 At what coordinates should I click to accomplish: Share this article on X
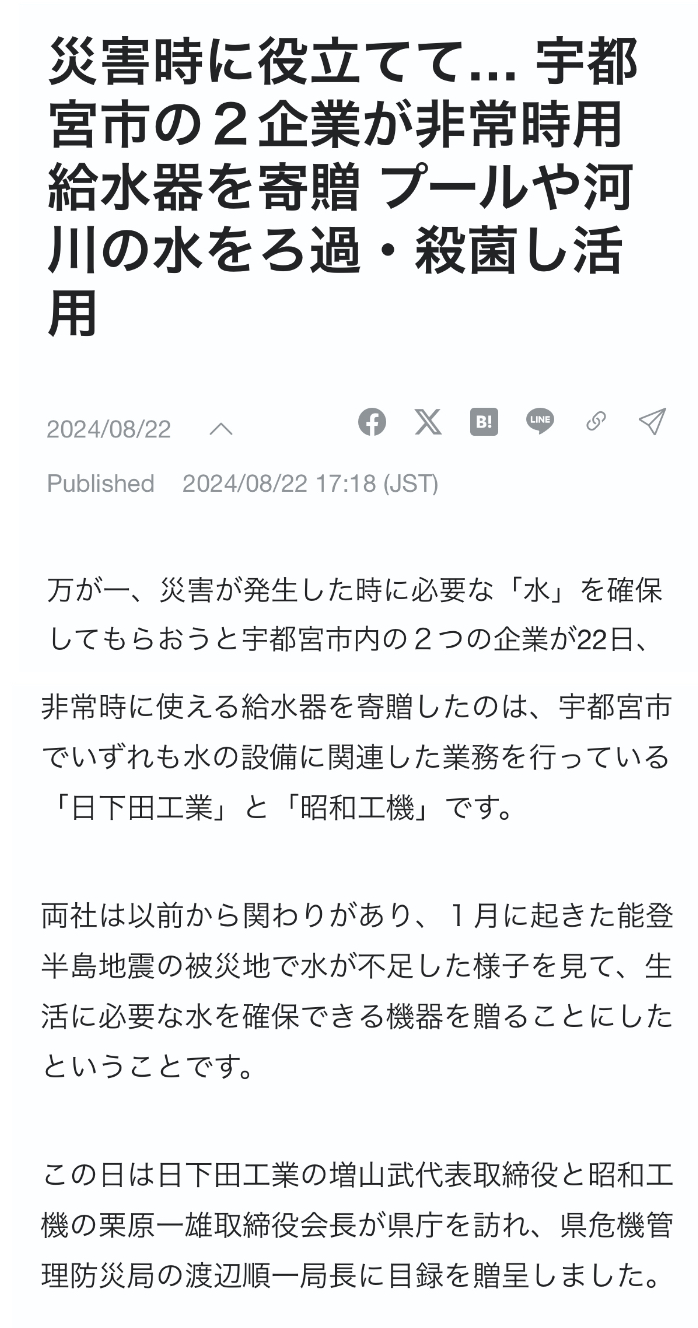click(428, 422)
